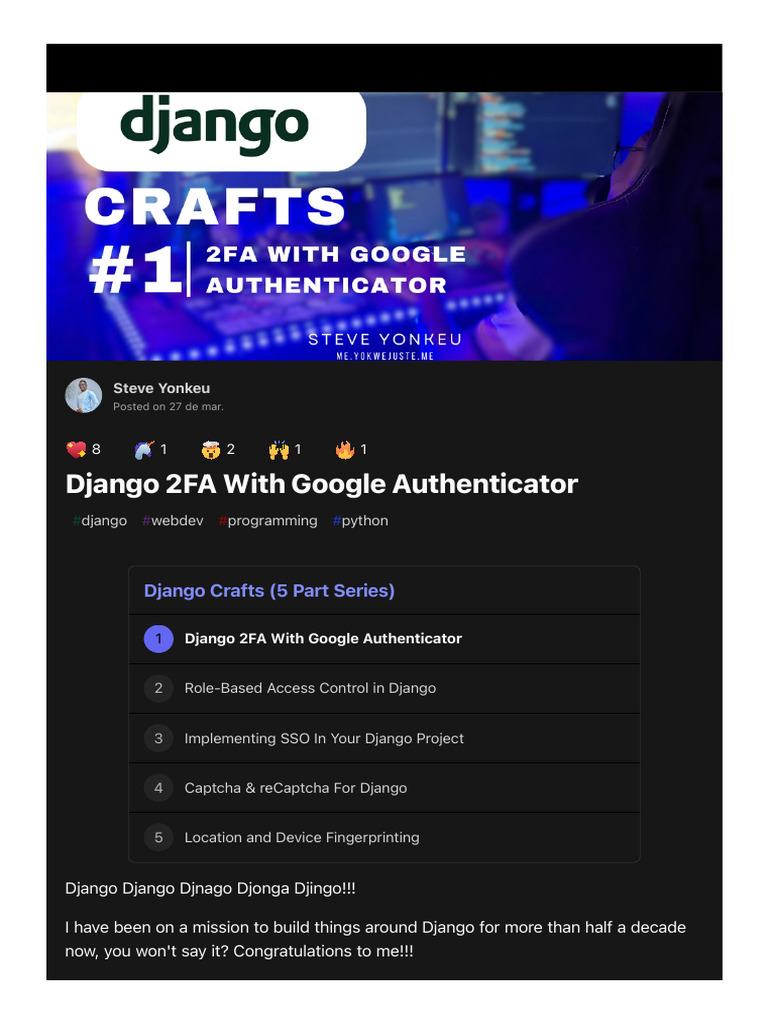The height and width of the screenshot is (1024, 768).
Task: Open Location and Device Fingerprinting
Action: [384, 837]
